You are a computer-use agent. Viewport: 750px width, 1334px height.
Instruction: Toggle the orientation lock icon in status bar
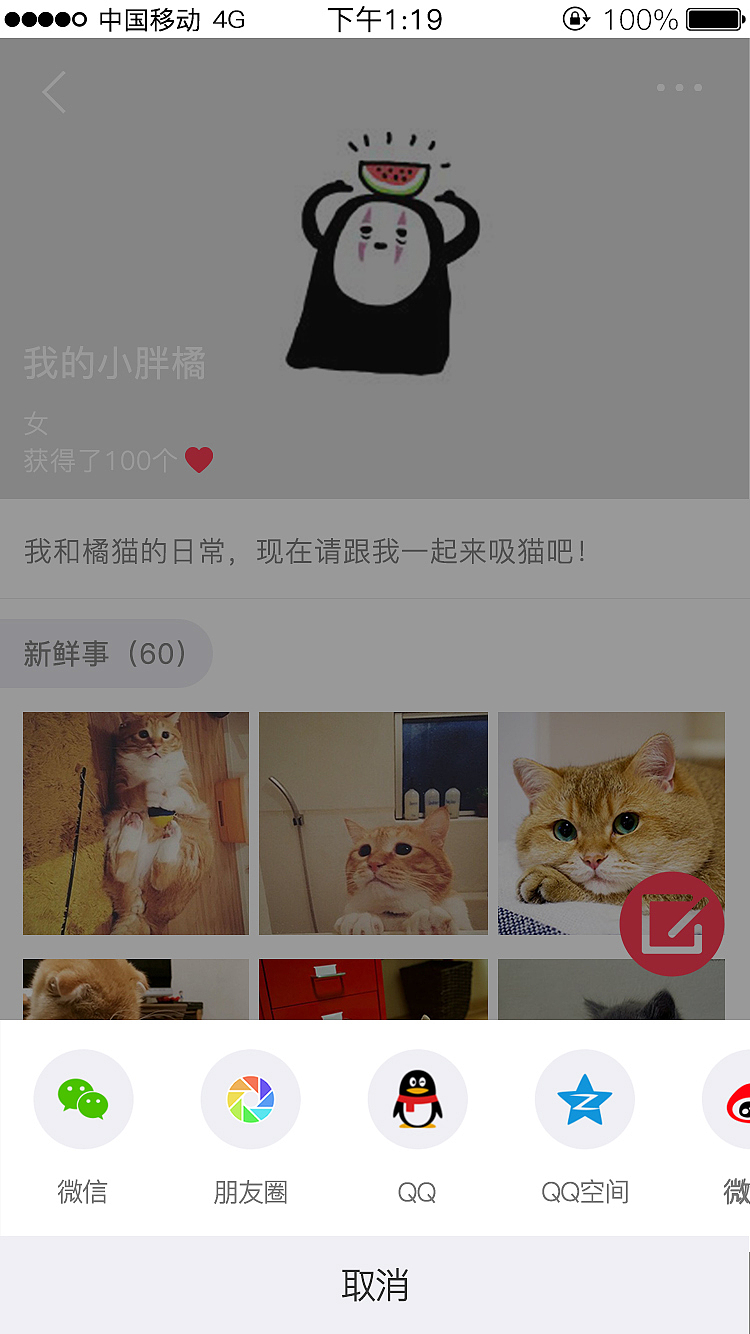tap(576, 18)
